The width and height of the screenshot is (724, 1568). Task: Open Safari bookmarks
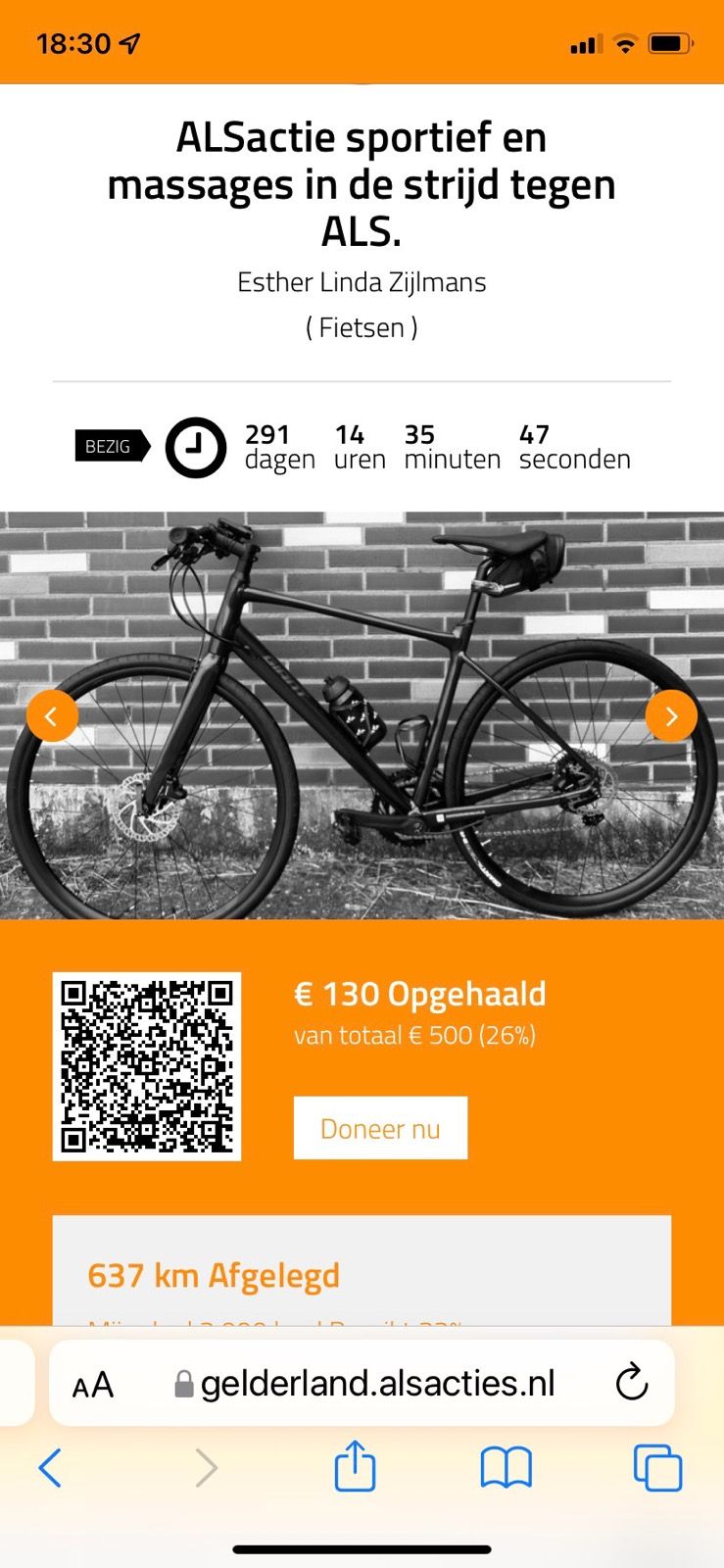tap(506, 1468)
